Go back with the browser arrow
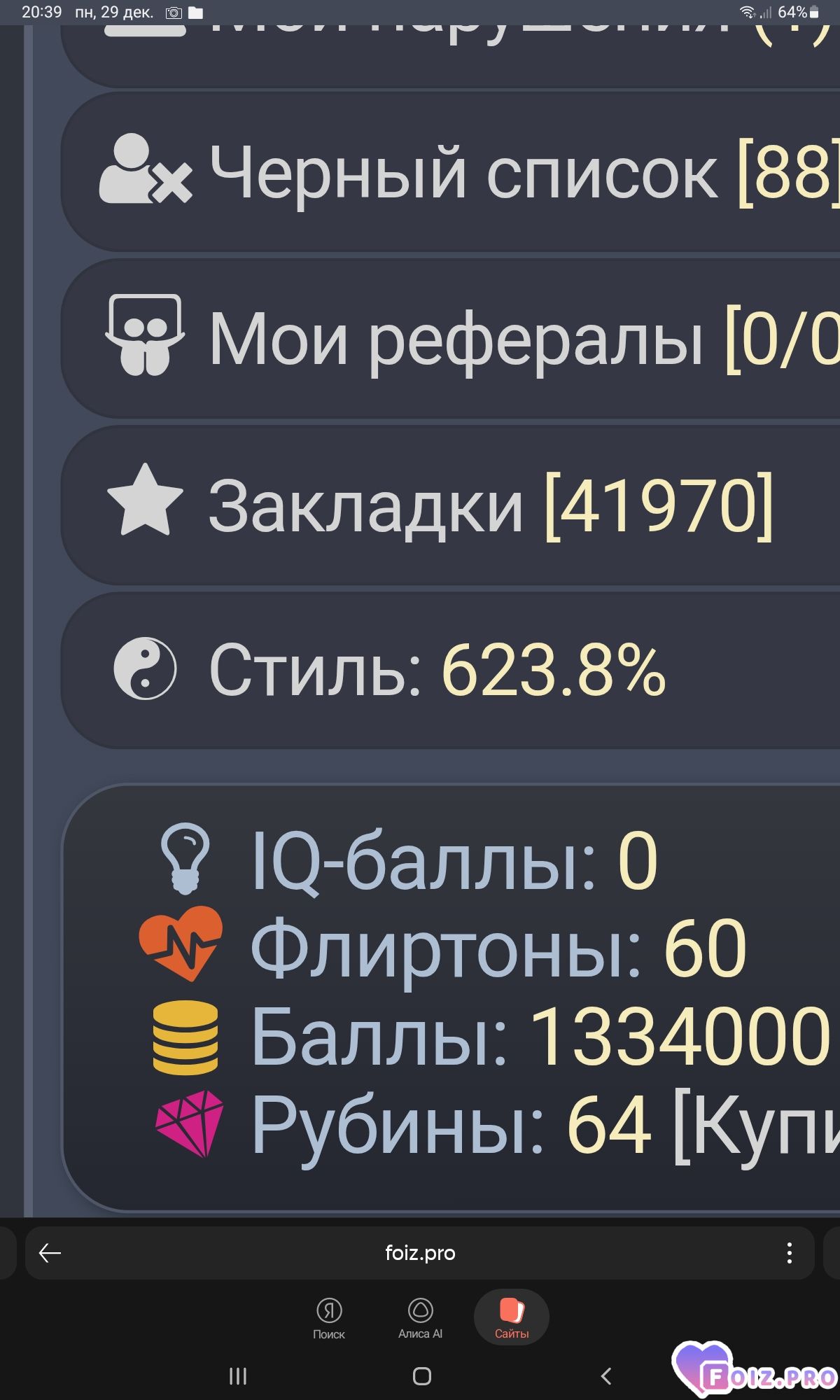Viewport: 840px width, 1400px height. point(50,1253)
